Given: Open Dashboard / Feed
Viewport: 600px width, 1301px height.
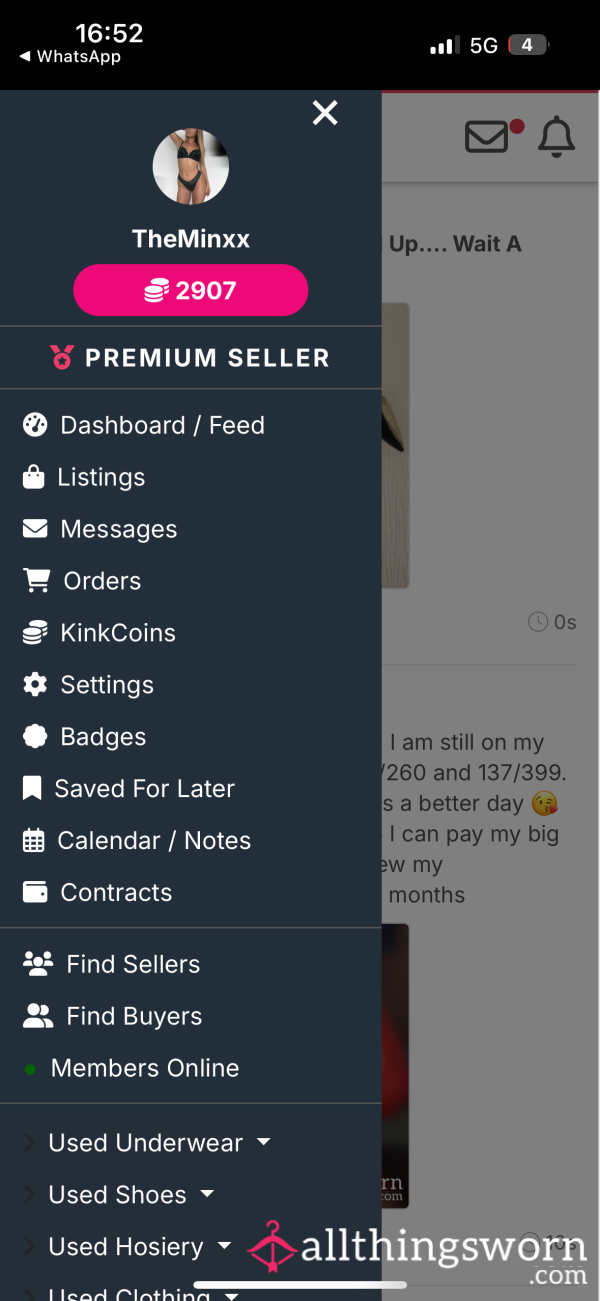Looking at the screenshot, I should 143,425.
